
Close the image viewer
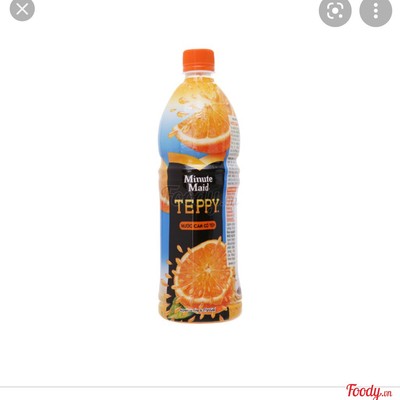coord(22,9)
